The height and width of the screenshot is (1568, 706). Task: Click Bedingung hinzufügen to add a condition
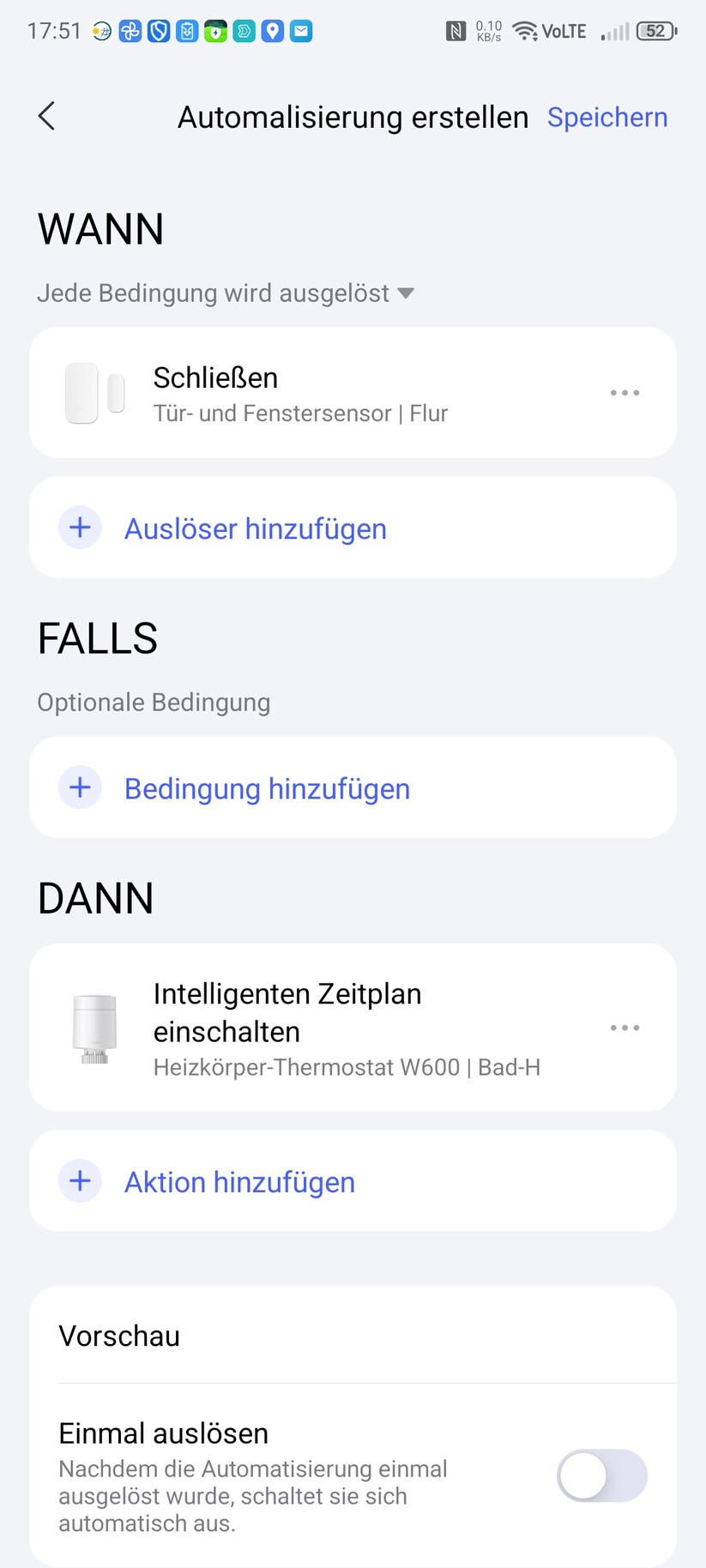[267, 788]
